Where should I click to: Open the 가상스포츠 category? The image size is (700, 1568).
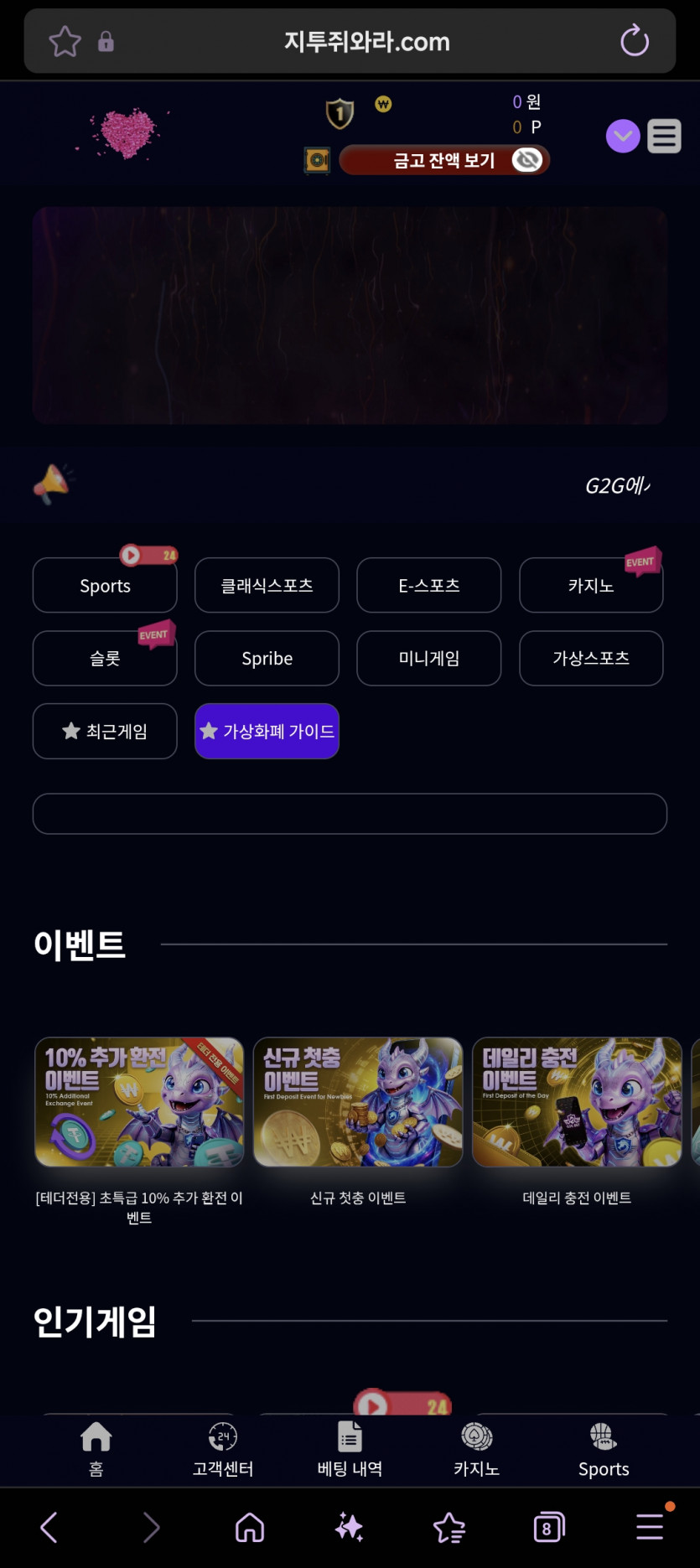[591, 659]
